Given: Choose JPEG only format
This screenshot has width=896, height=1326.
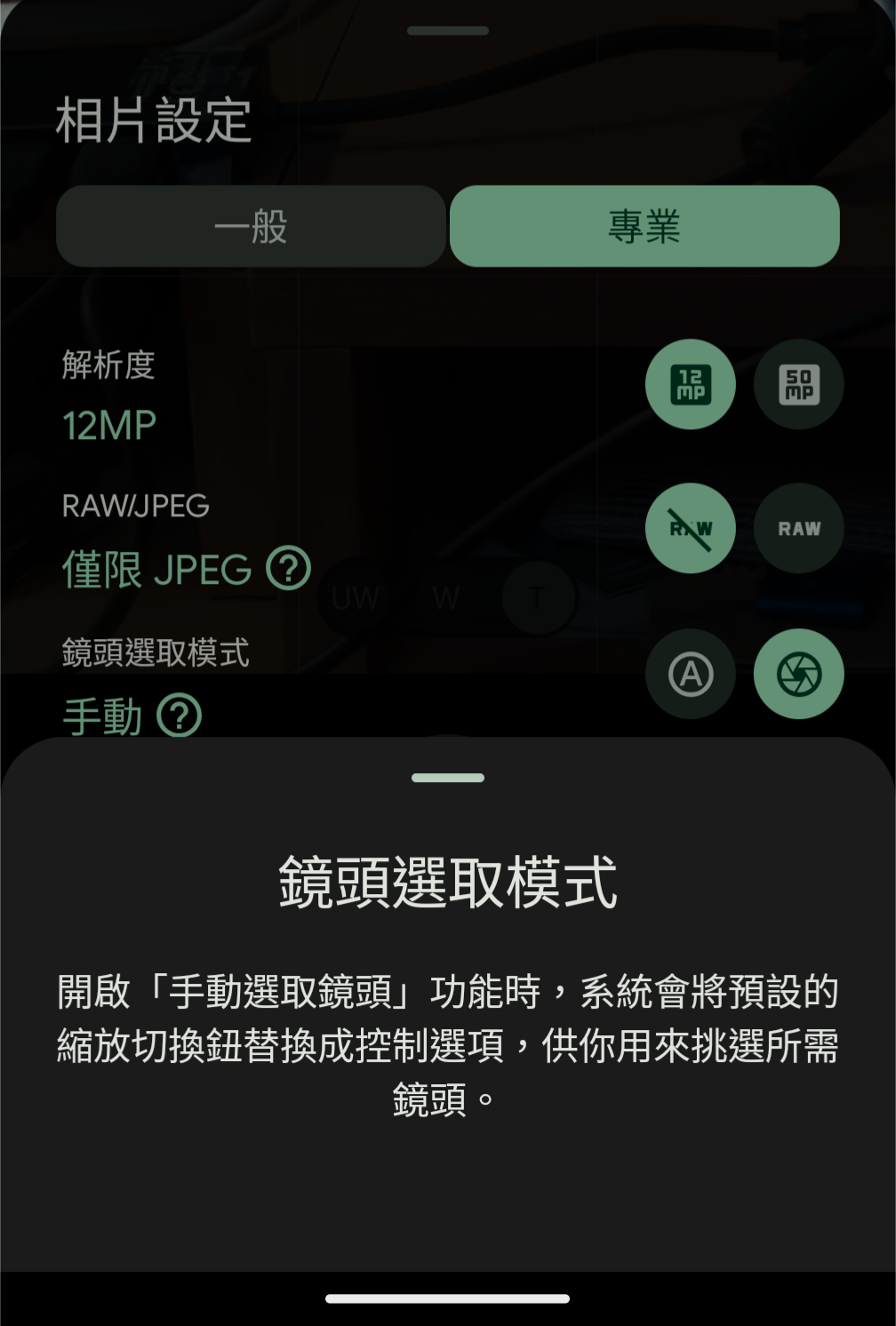Looking at the screenshot, I should 691,529.
